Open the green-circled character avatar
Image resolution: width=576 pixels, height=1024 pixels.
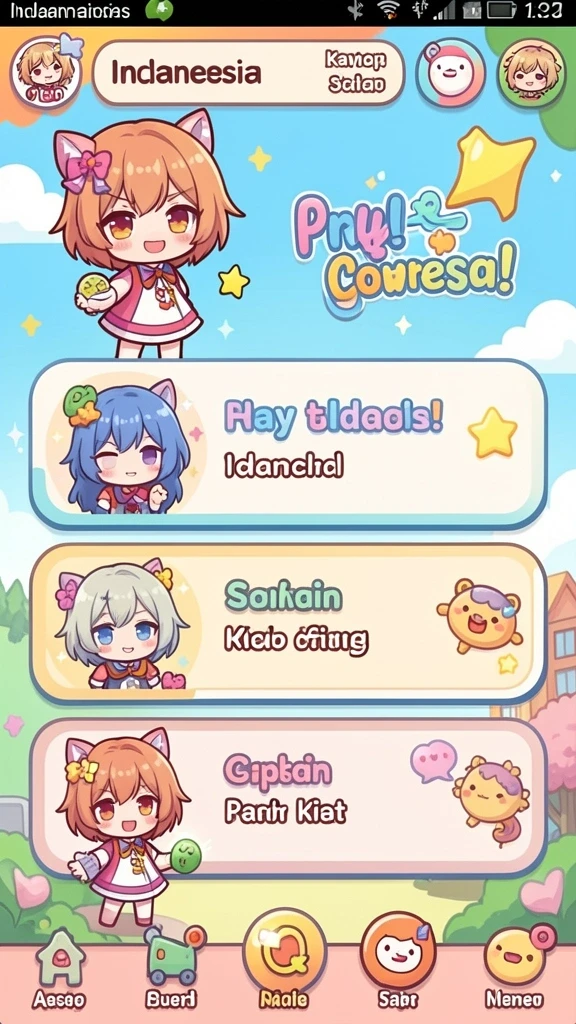531,72
